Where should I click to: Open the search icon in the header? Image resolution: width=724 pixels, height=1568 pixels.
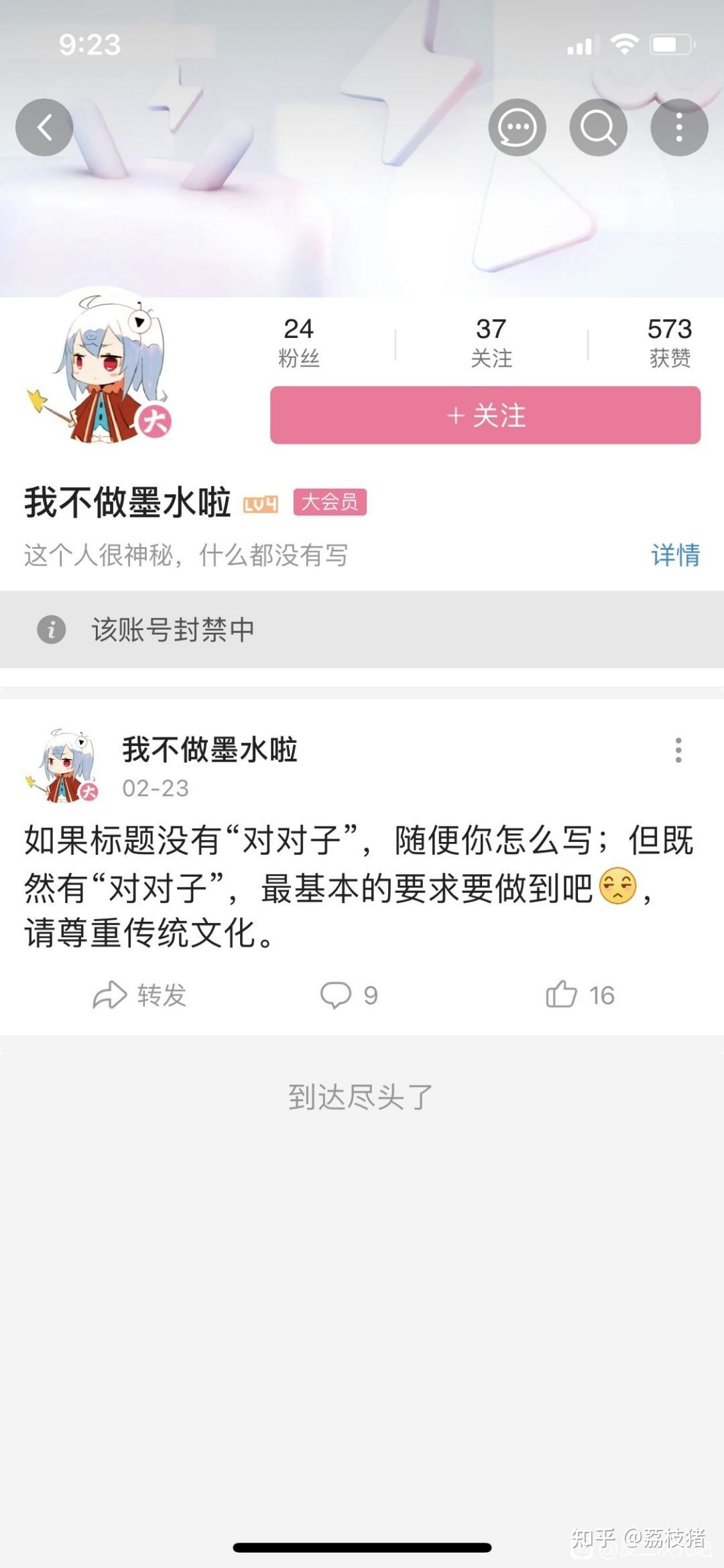(x=598, y=127)
